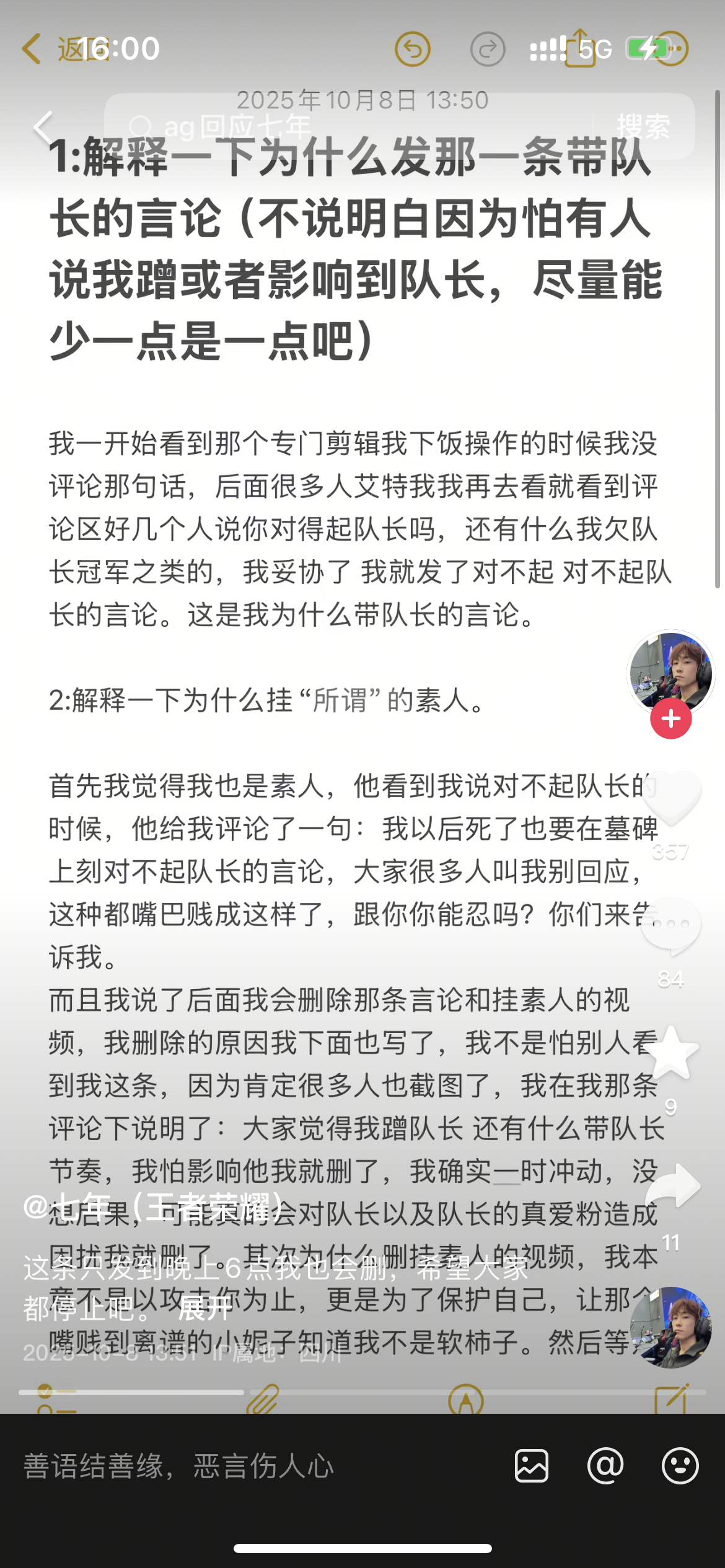Viewport: 725px width, 1568px height.
Task: Mention someone with the @ icon
Action: point(605,1466)
